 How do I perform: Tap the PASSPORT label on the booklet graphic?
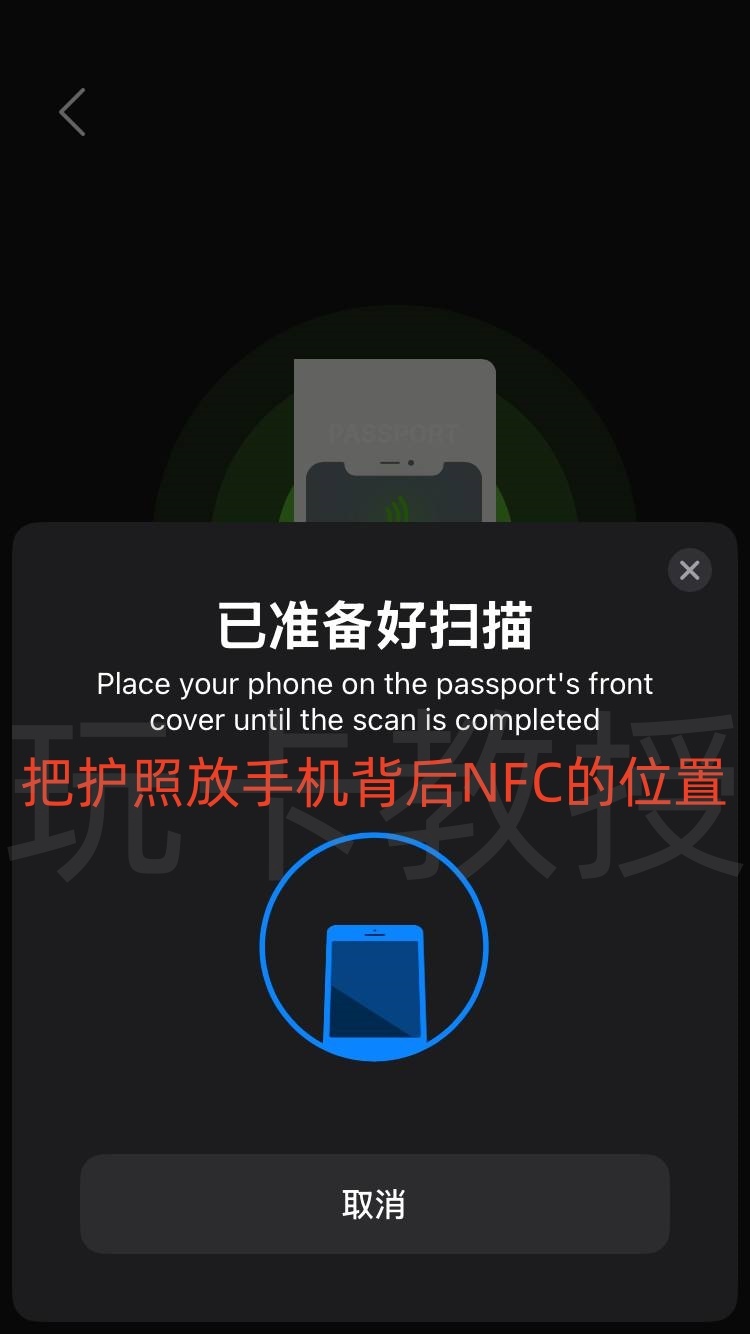pos(394,432)
